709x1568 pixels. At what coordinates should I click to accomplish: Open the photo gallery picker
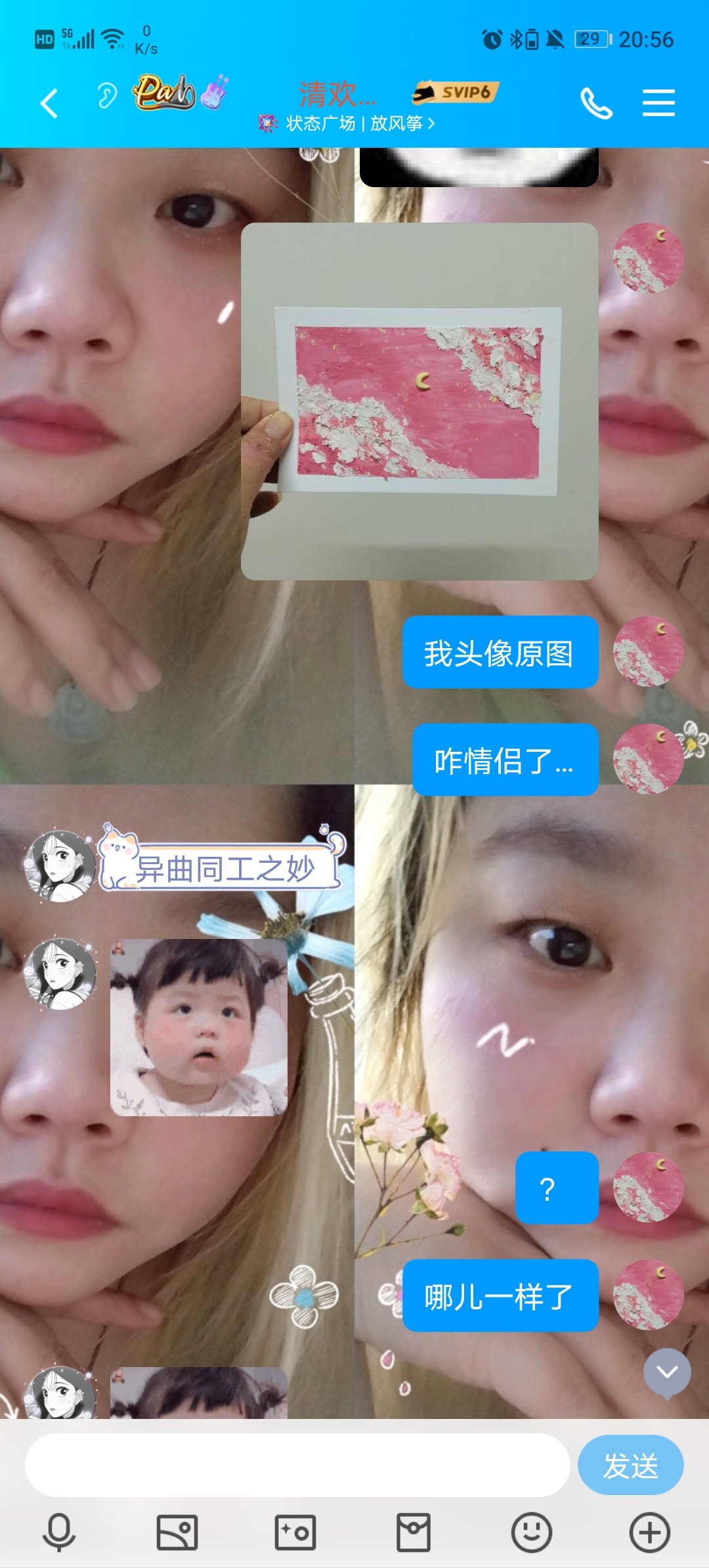pos(177,1533)
